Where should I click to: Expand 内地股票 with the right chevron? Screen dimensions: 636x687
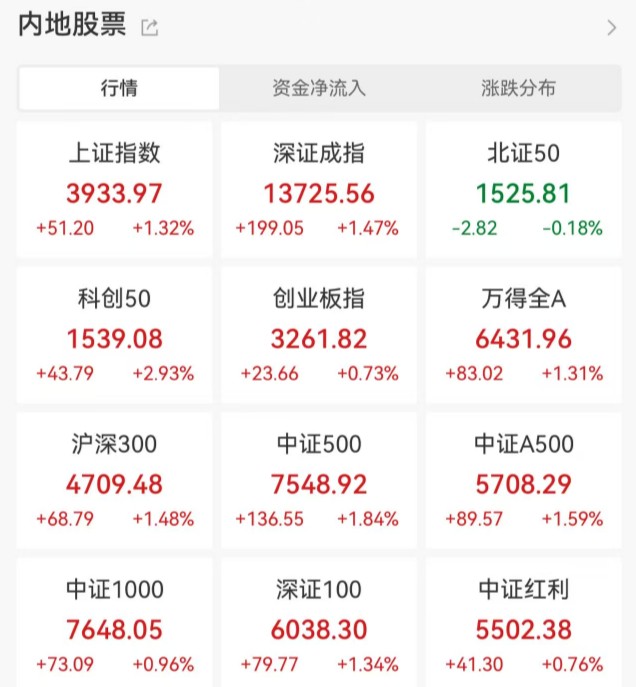(611, 28)
